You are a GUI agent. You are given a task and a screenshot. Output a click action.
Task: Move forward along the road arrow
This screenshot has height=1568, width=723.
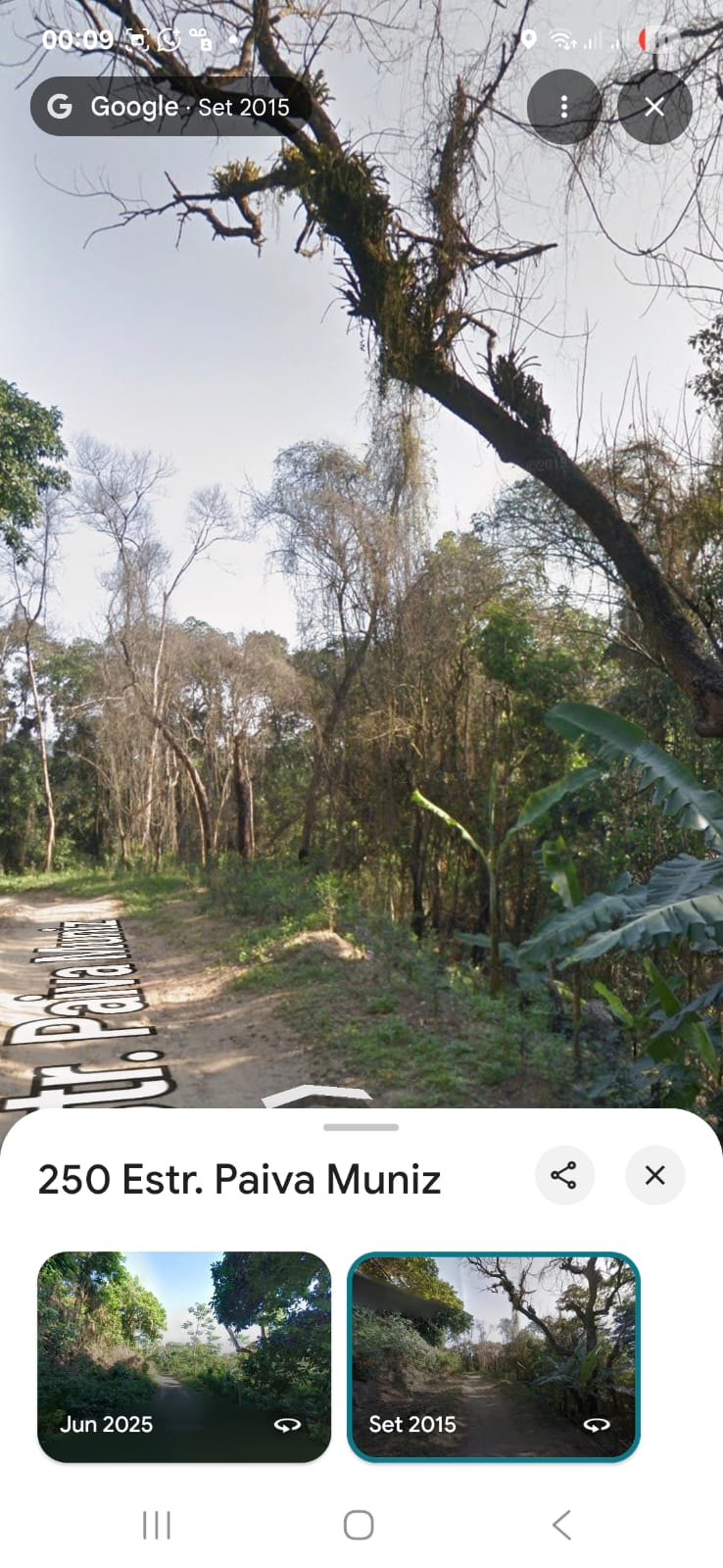click(x=318, y=1095)
